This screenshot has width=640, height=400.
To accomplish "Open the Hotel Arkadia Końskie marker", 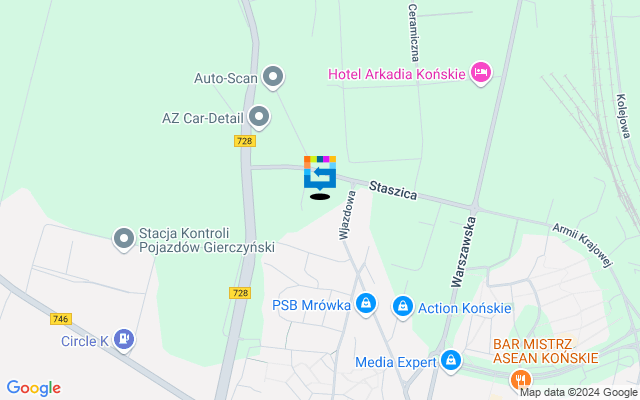I will (x=481, y=72).
